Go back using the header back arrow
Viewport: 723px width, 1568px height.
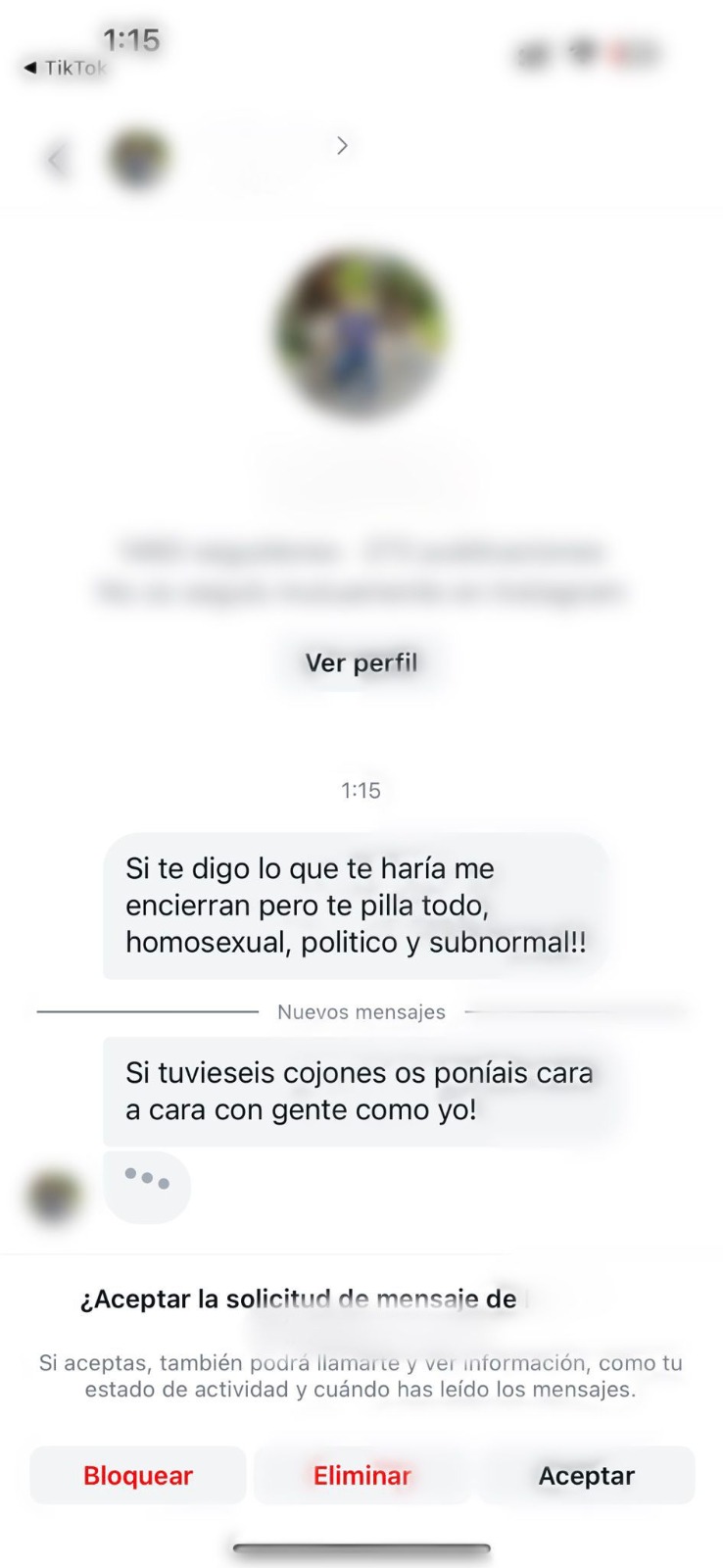pyautogui.click(x=57, y=158)
